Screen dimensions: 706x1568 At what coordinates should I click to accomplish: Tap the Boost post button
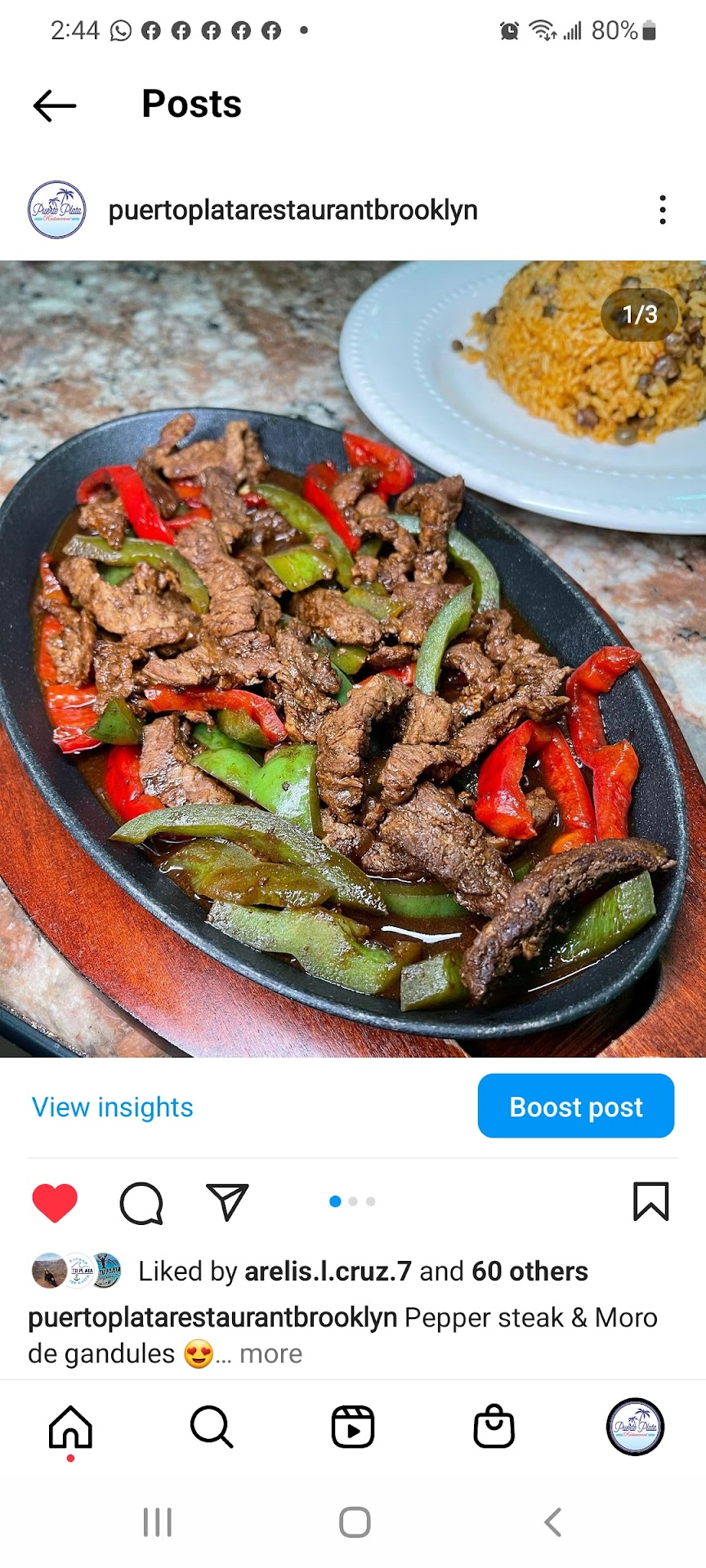[575, 1107]
